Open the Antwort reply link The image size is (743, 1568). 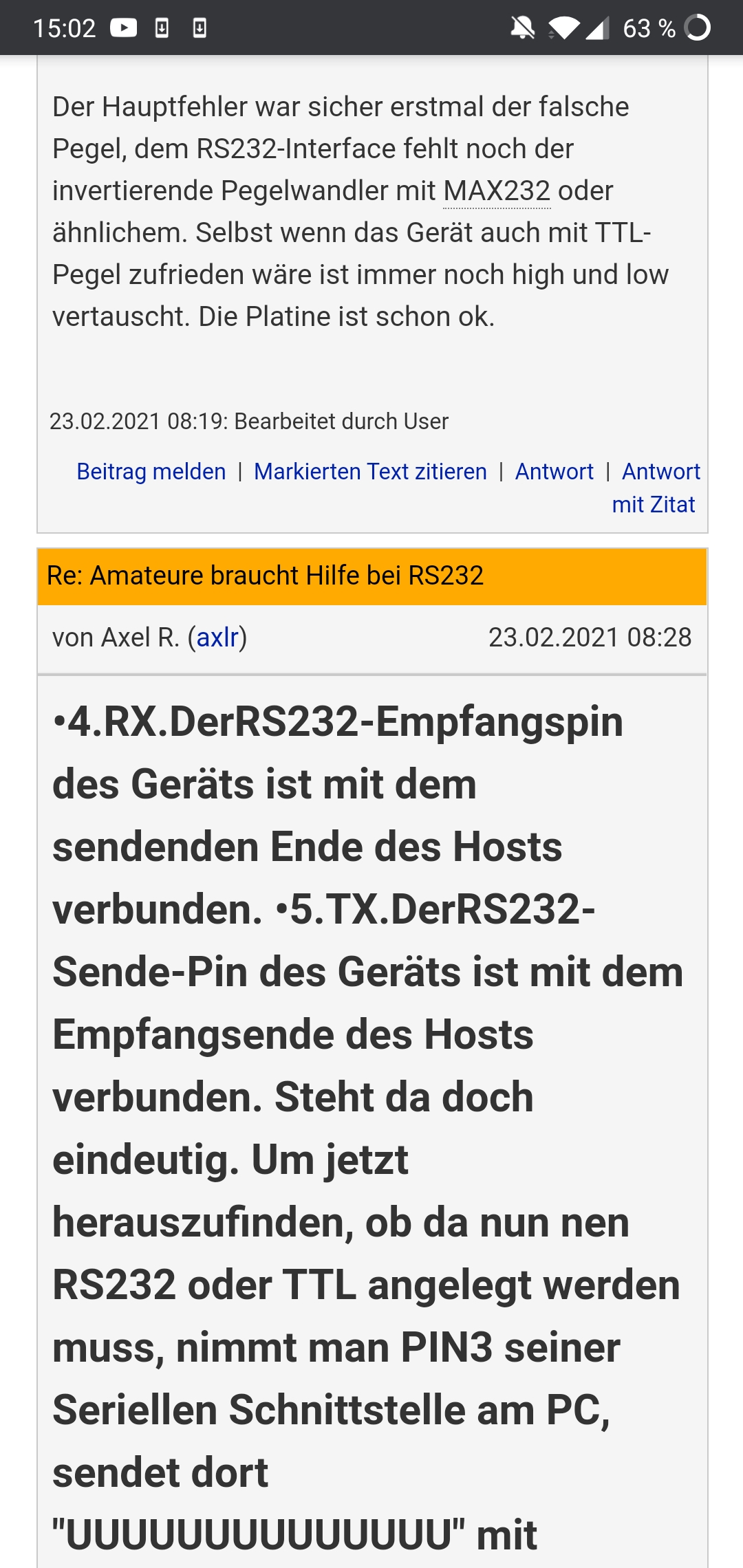coord(554,472)
